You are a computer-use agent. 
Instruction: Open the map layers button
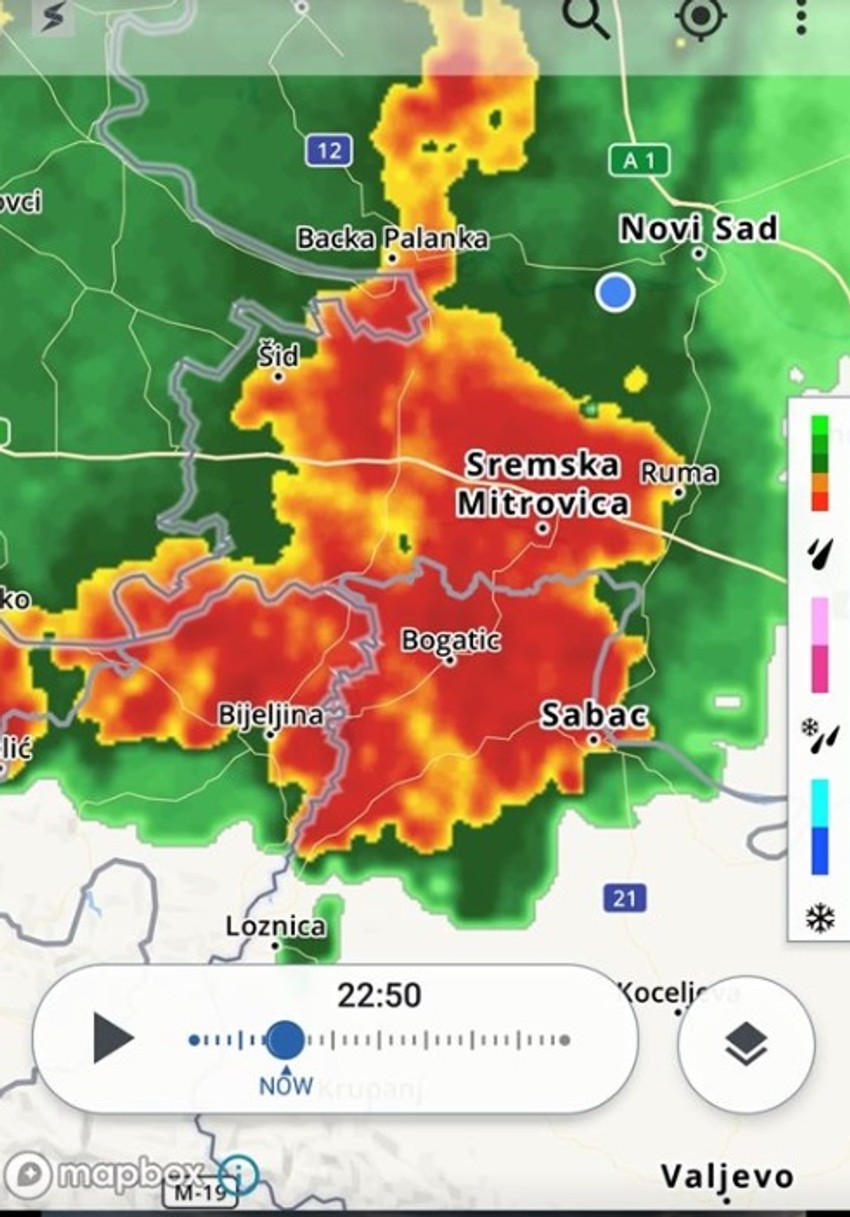coord(746,1045)
